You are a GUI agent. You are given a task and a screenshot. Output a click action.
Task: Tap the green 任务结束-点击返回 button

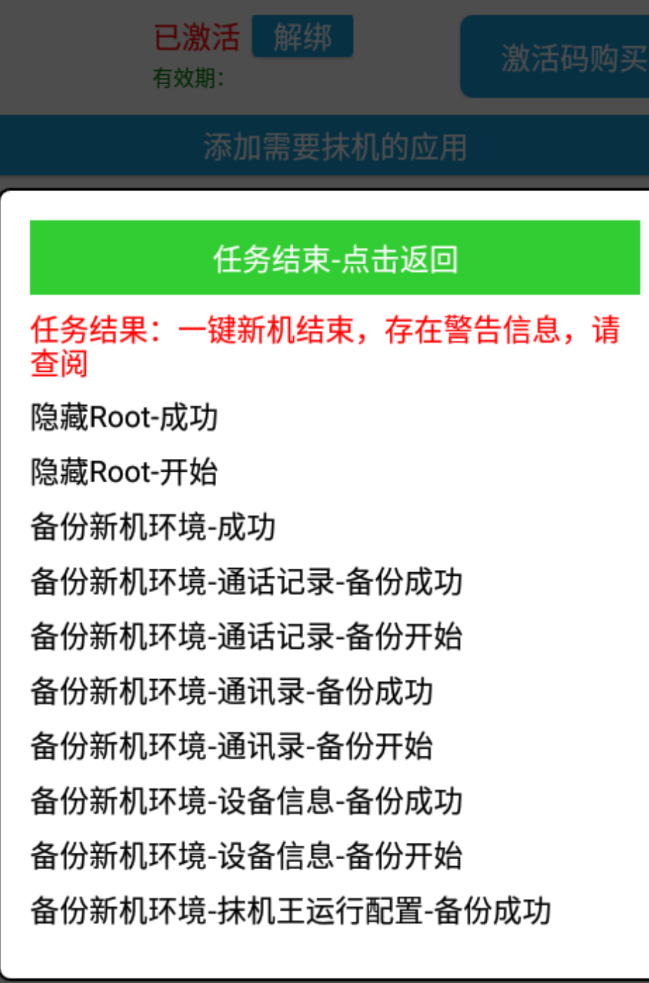click(x=334, y=258)
